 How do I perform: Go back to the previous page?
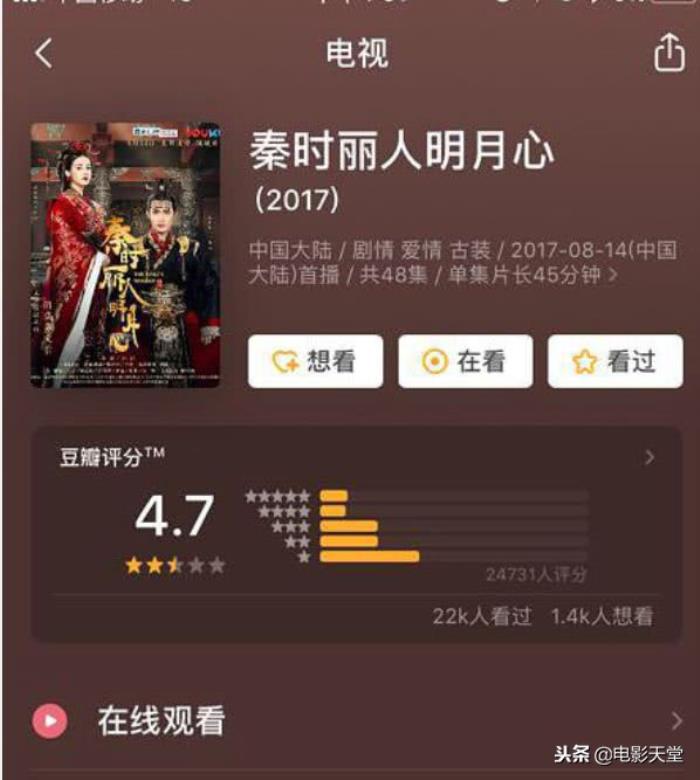(43, 53)
